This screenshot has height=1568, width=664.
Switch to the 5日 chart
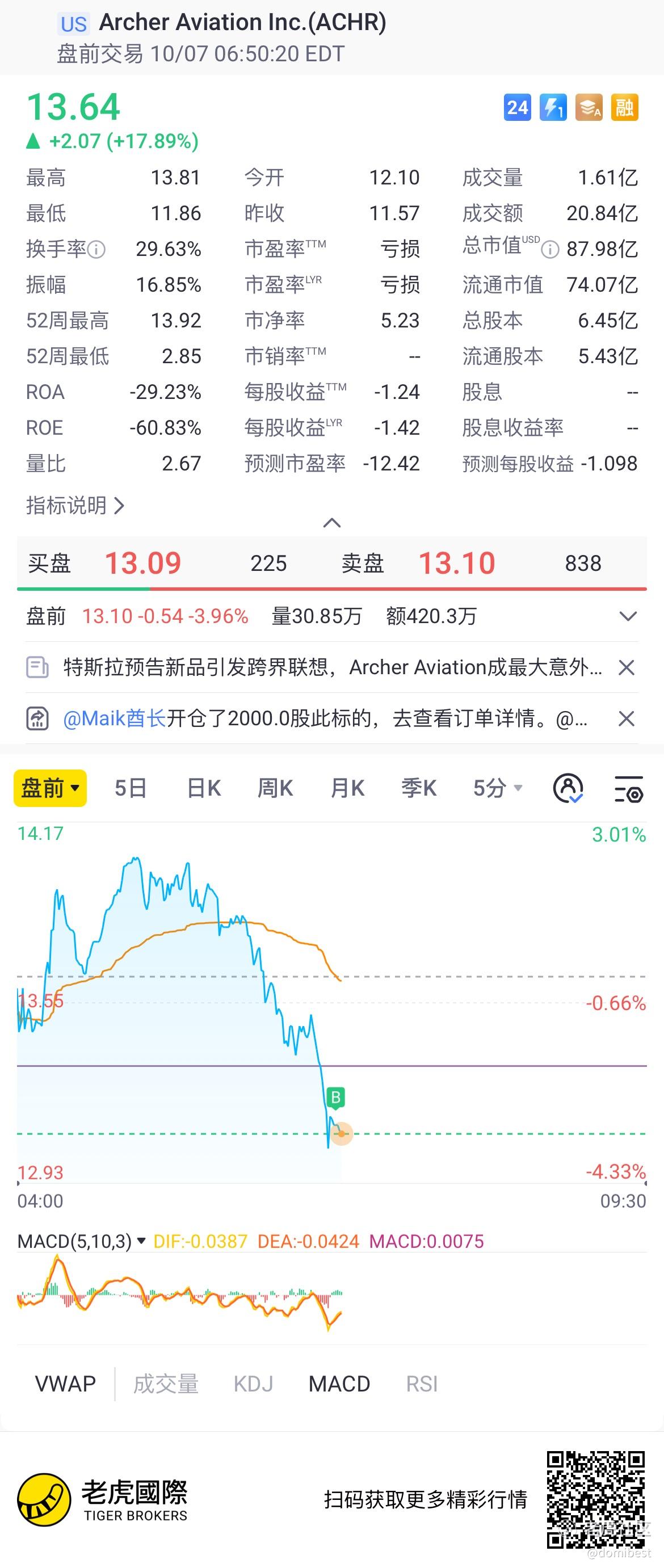pyautogui.click(x=130, y=788)
